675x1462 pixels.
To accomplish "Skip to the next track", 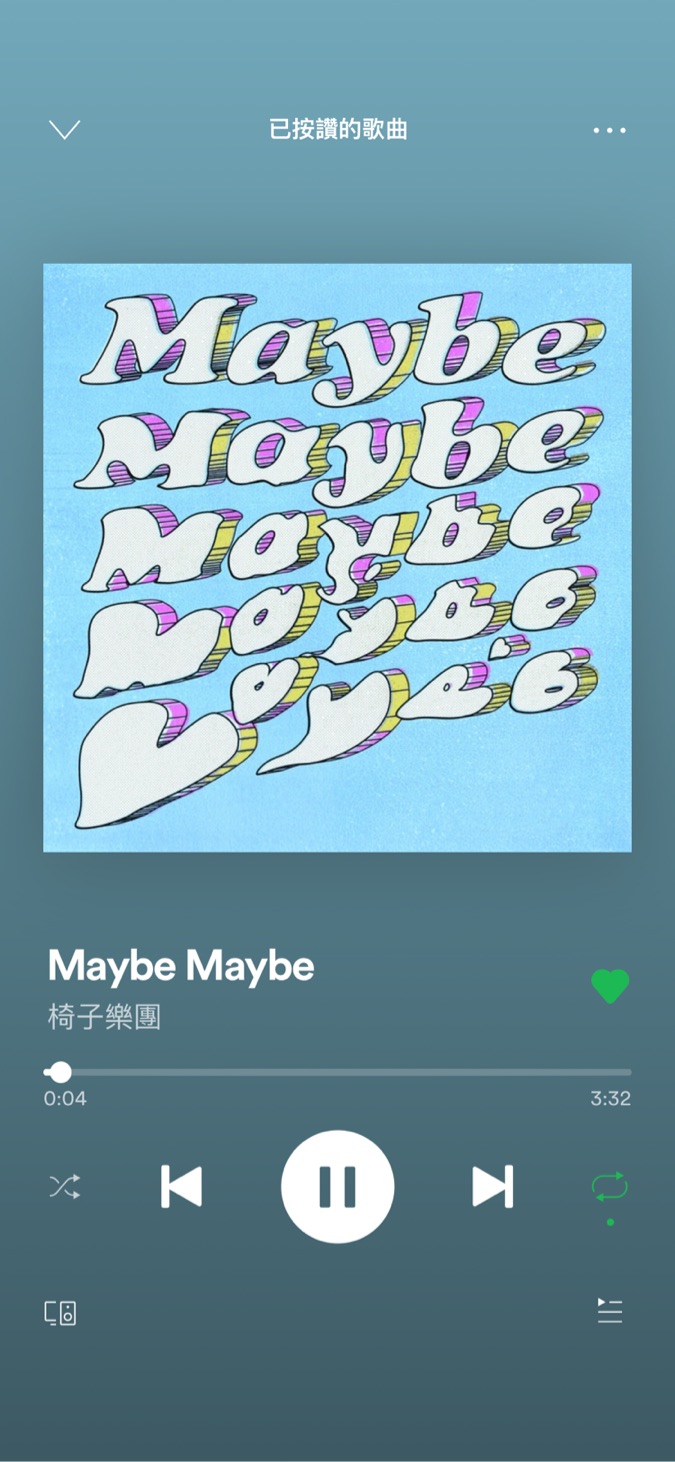I will coord(493,1187).
